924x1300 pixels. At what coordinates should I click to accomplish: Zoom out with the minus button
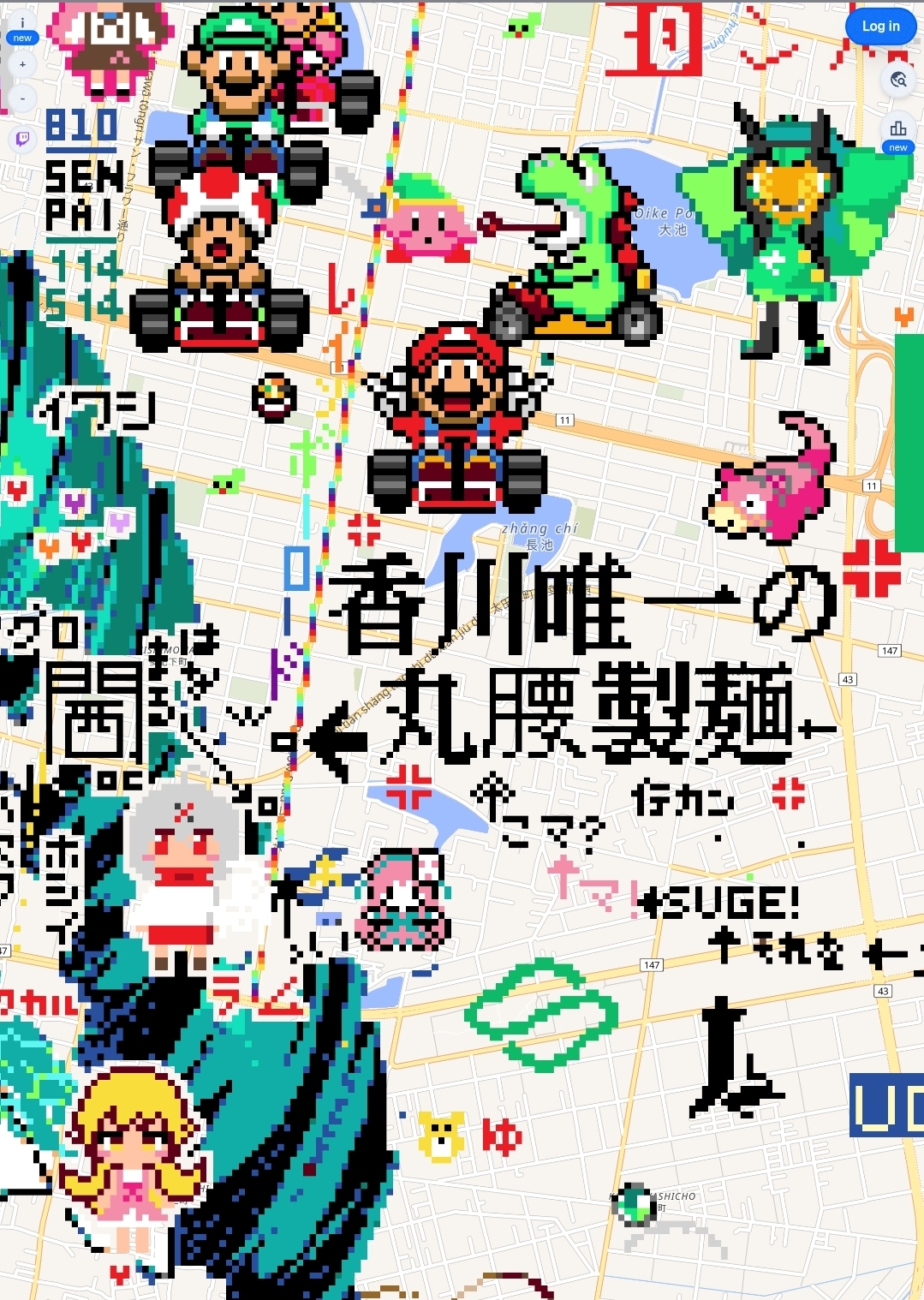[x=22, y=99]
